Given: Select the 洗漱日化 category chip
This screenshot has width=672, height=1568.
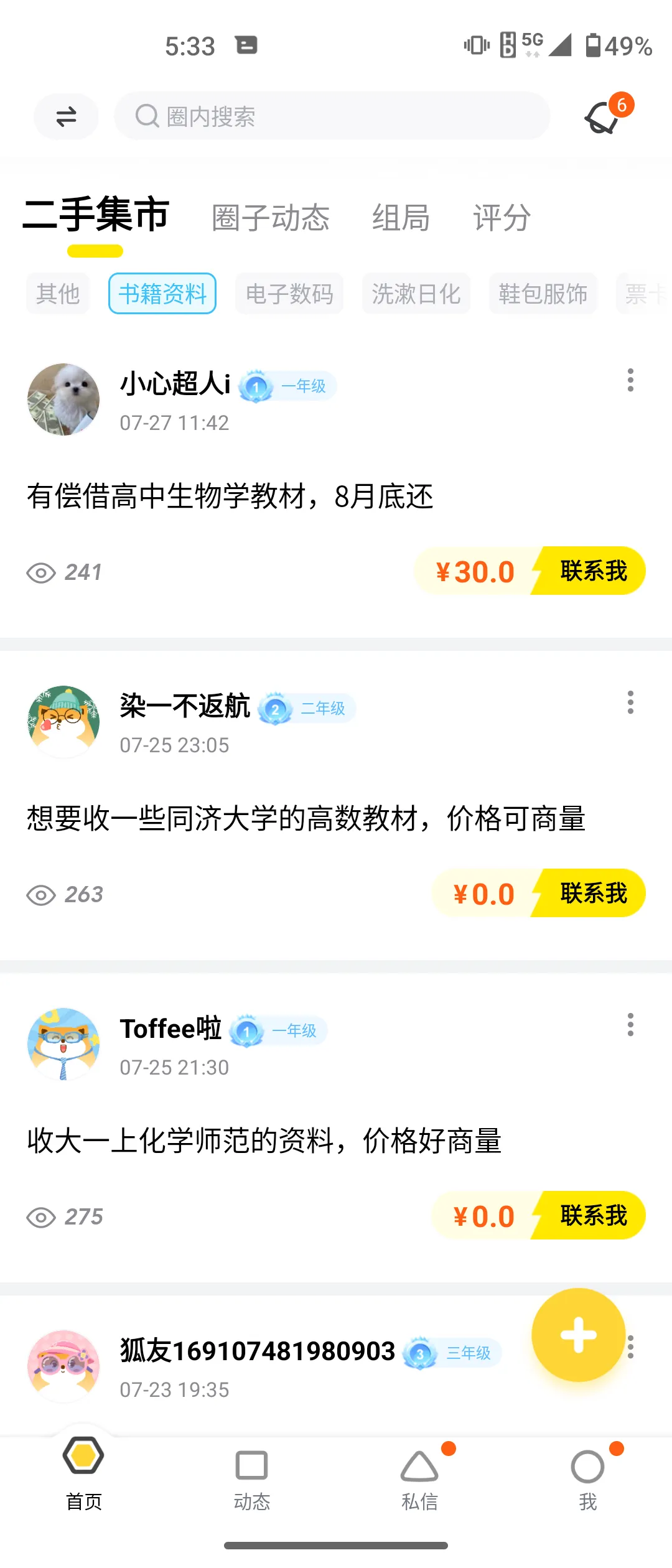Looking at the screenshot, I should [416, 294].
